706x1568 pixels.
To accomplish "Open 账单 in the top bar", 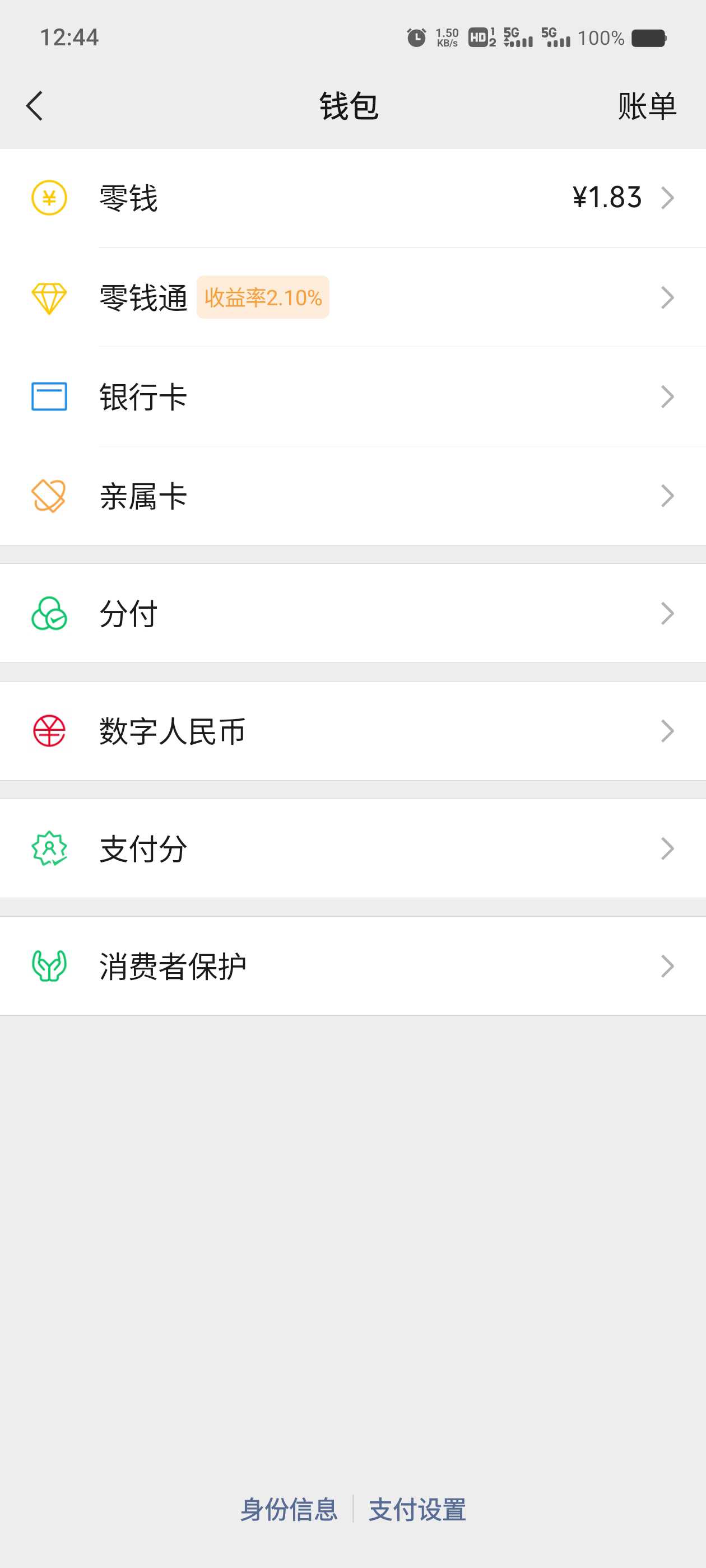I will tap(647, 106).
